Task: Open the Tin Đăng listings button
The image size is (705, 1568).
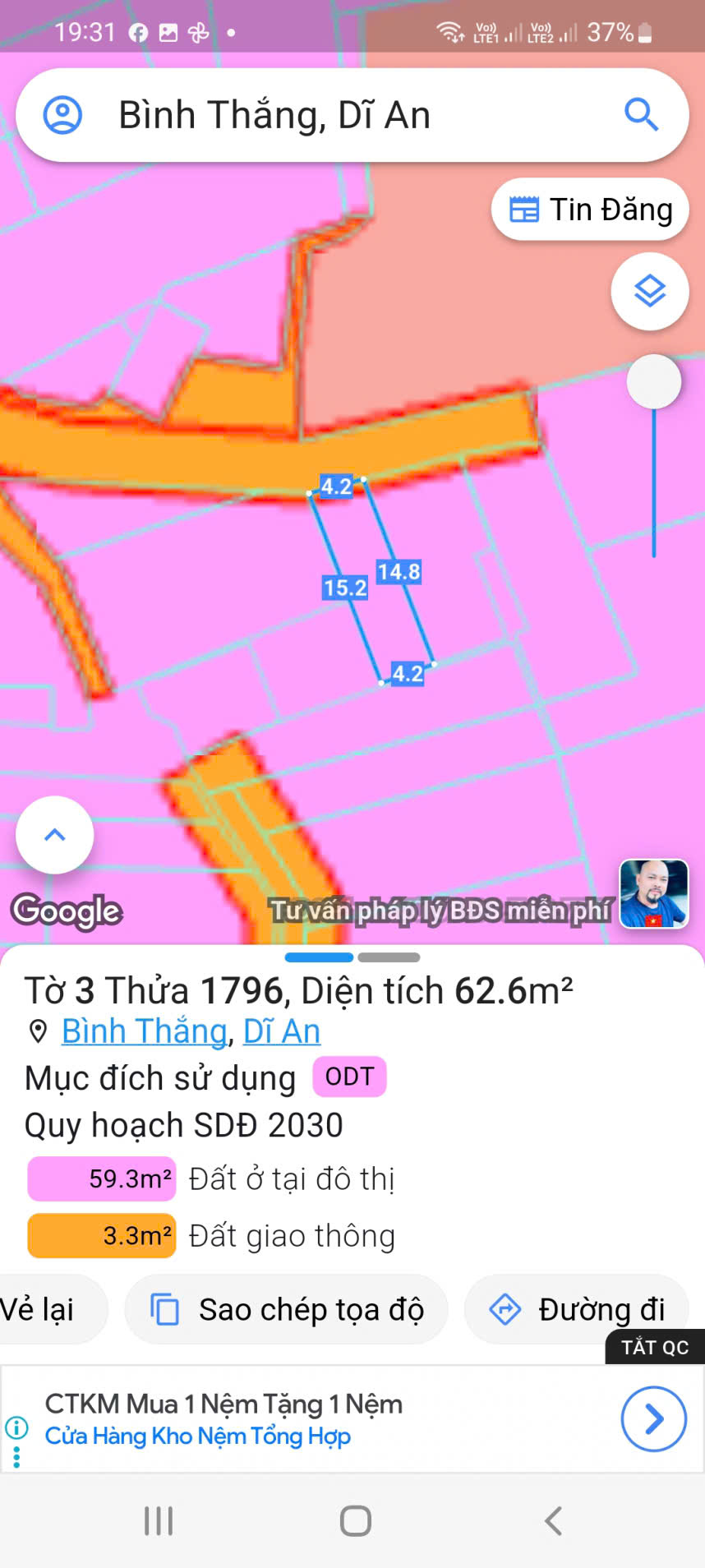Action: click(590, 210)
